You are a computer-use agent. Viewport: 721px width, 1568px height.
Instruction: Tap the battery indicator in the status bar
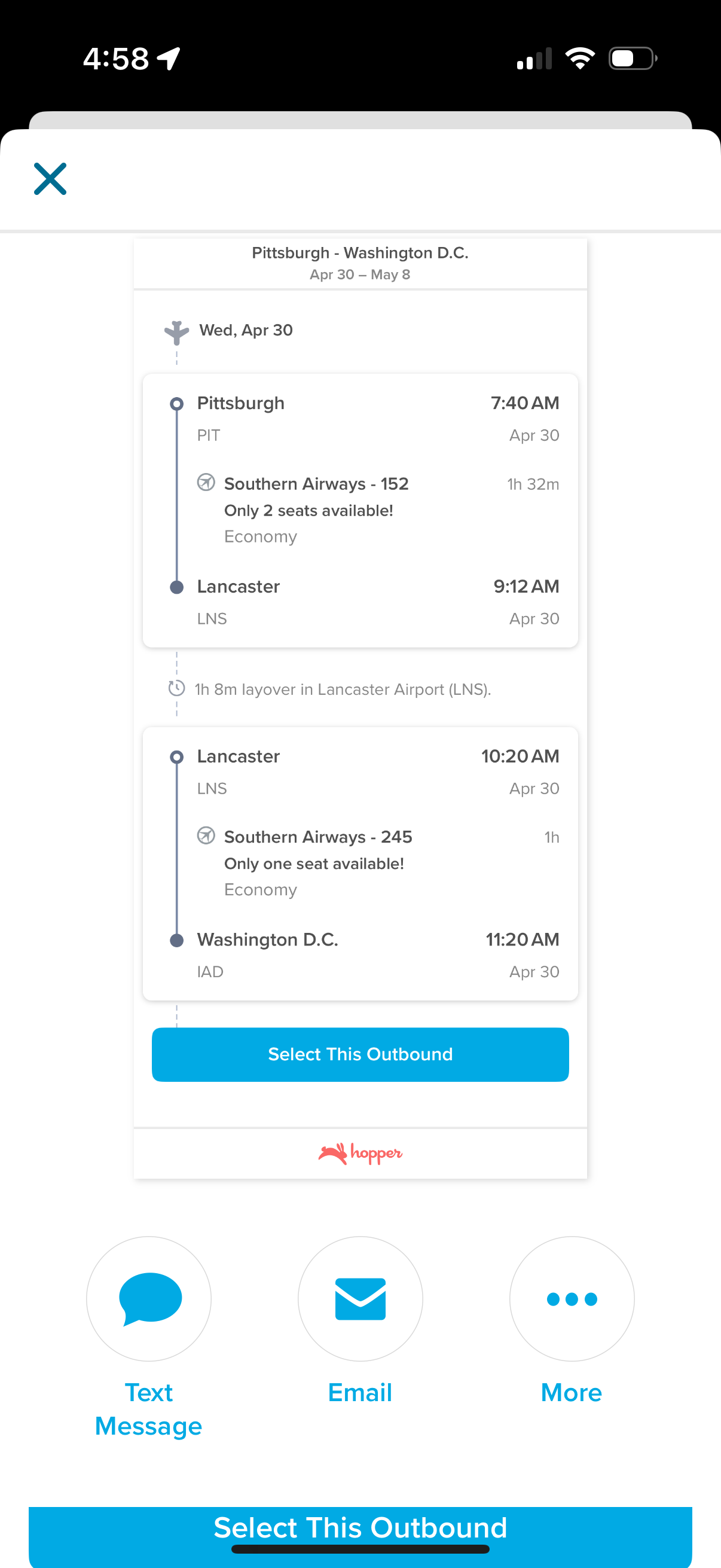631,57
